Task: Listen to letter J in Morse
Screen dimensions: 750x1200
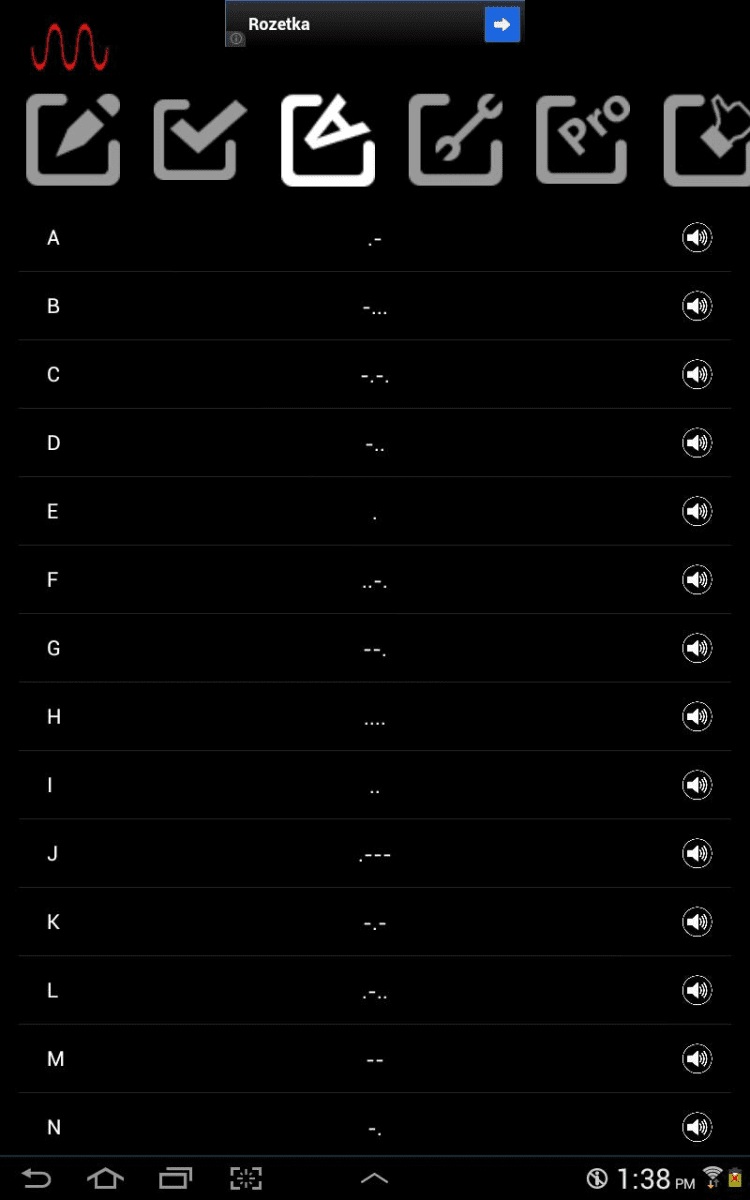Action: 697,853
